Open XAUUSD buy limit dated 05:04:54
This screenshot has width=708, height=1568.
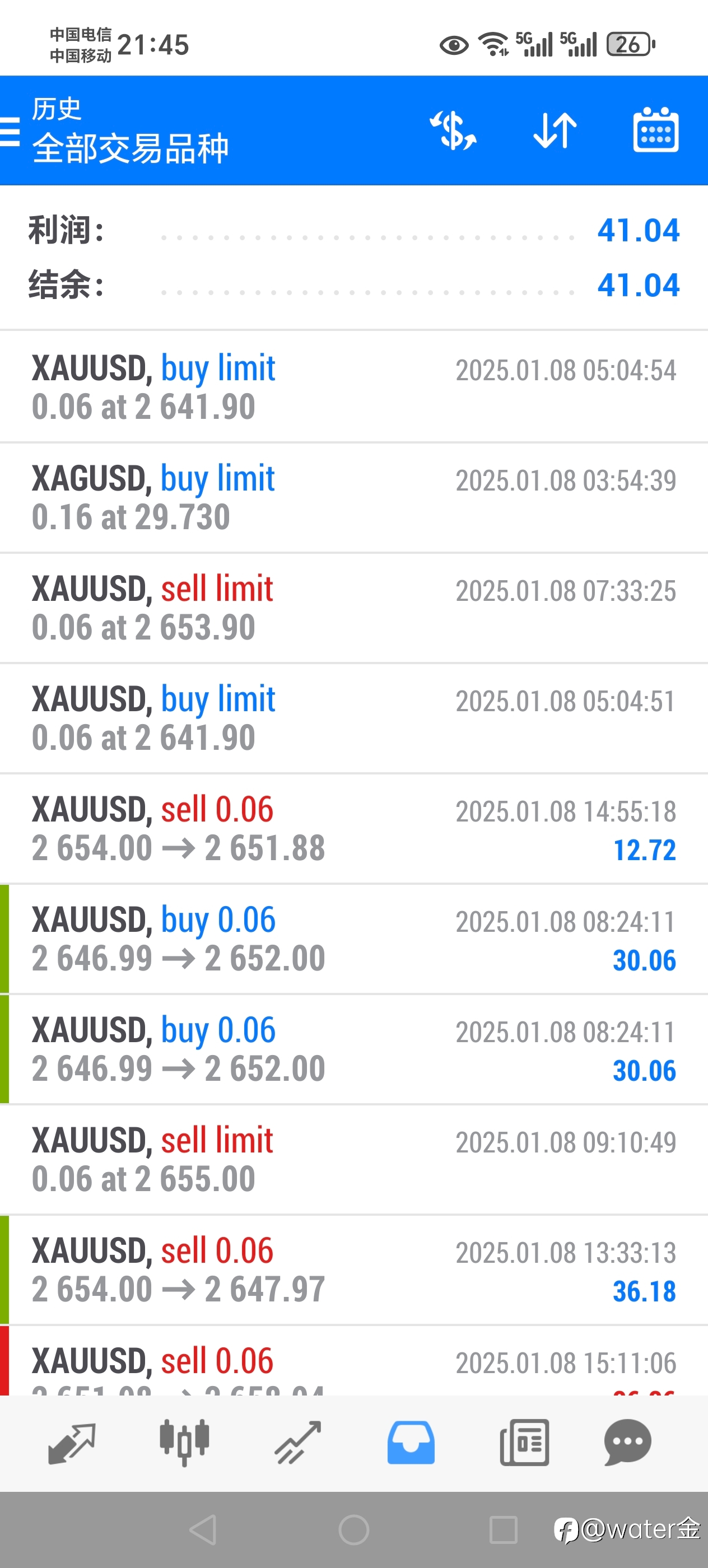(353, 387)
